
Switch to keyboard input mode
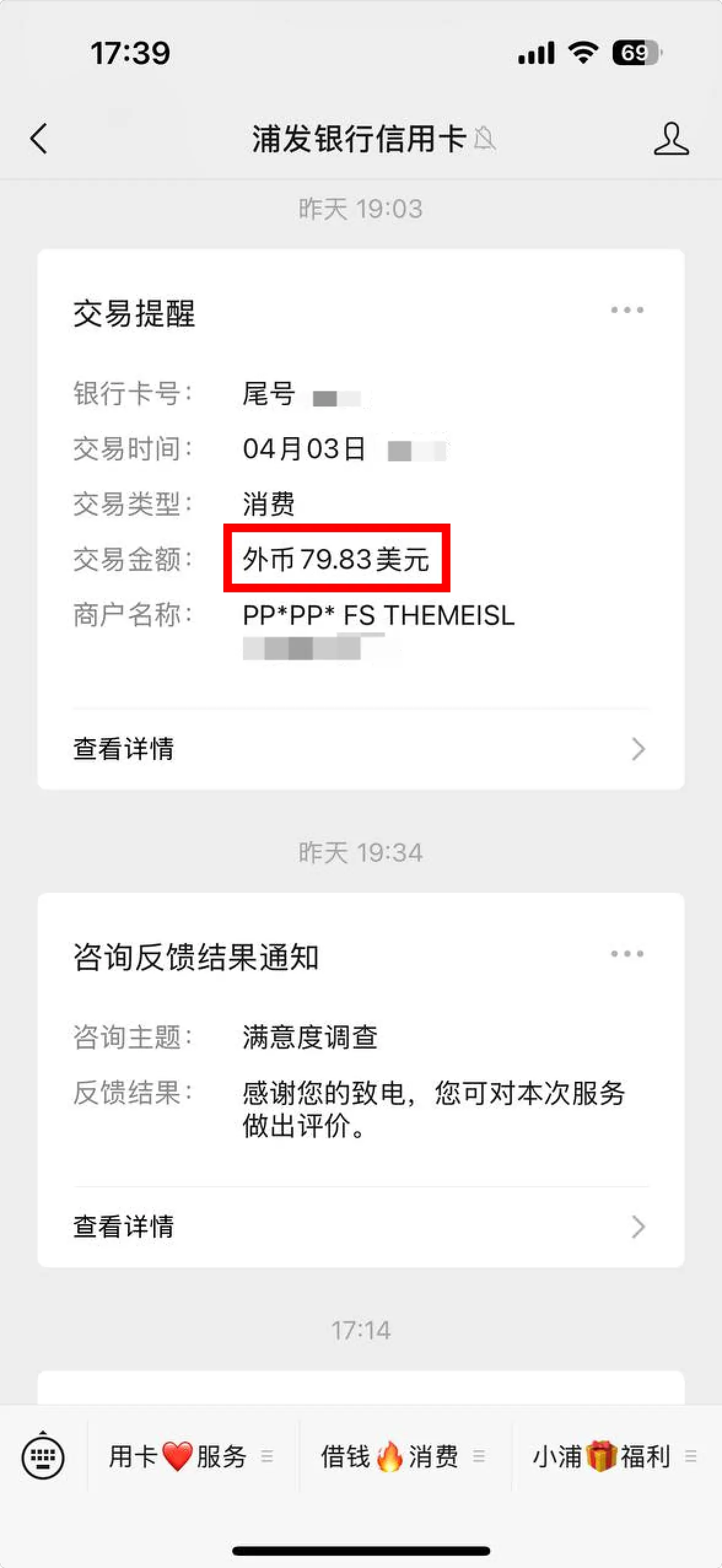pos(42,1456)
